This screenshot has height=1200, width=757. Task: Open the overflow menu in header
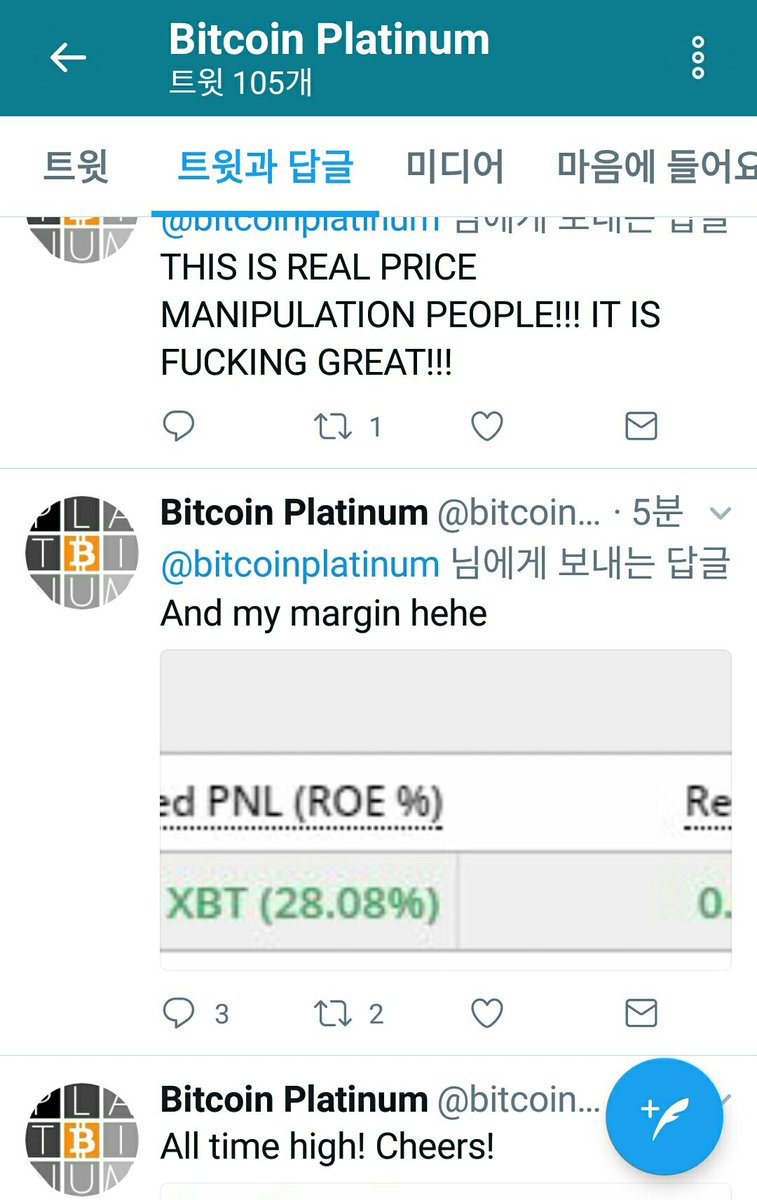pyautogui.click(x=698, y=58)
